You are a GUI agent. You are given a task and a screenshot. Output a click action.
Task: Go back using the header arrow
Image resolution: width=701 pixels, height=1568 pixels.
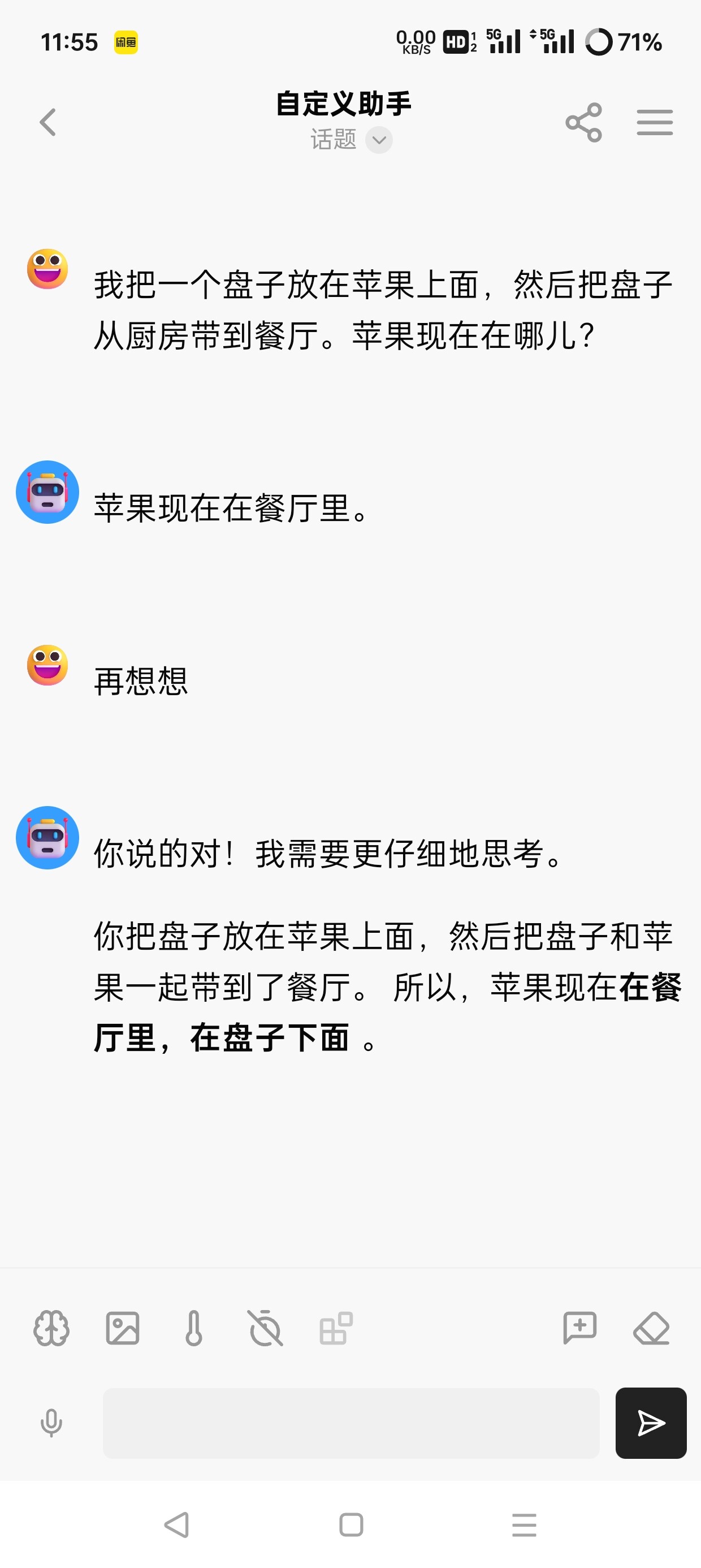(x=48, y=122)
